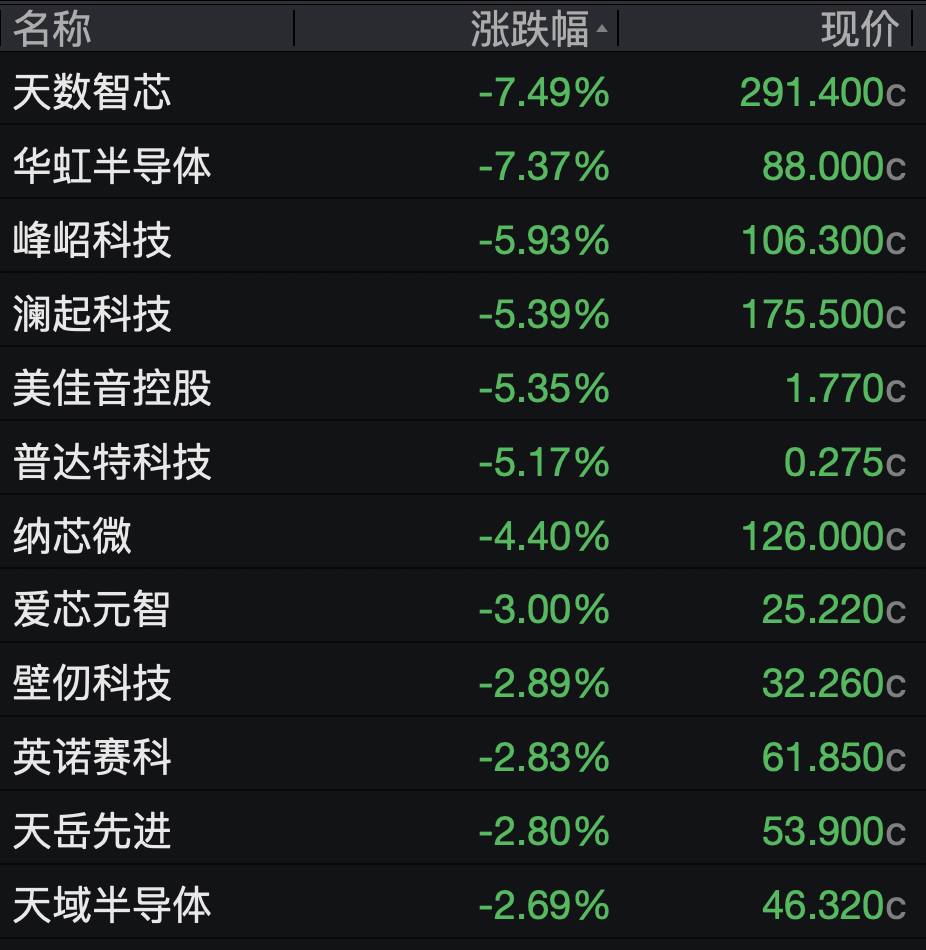Sort the list by the 现价 column header

(x=860, y=29)
